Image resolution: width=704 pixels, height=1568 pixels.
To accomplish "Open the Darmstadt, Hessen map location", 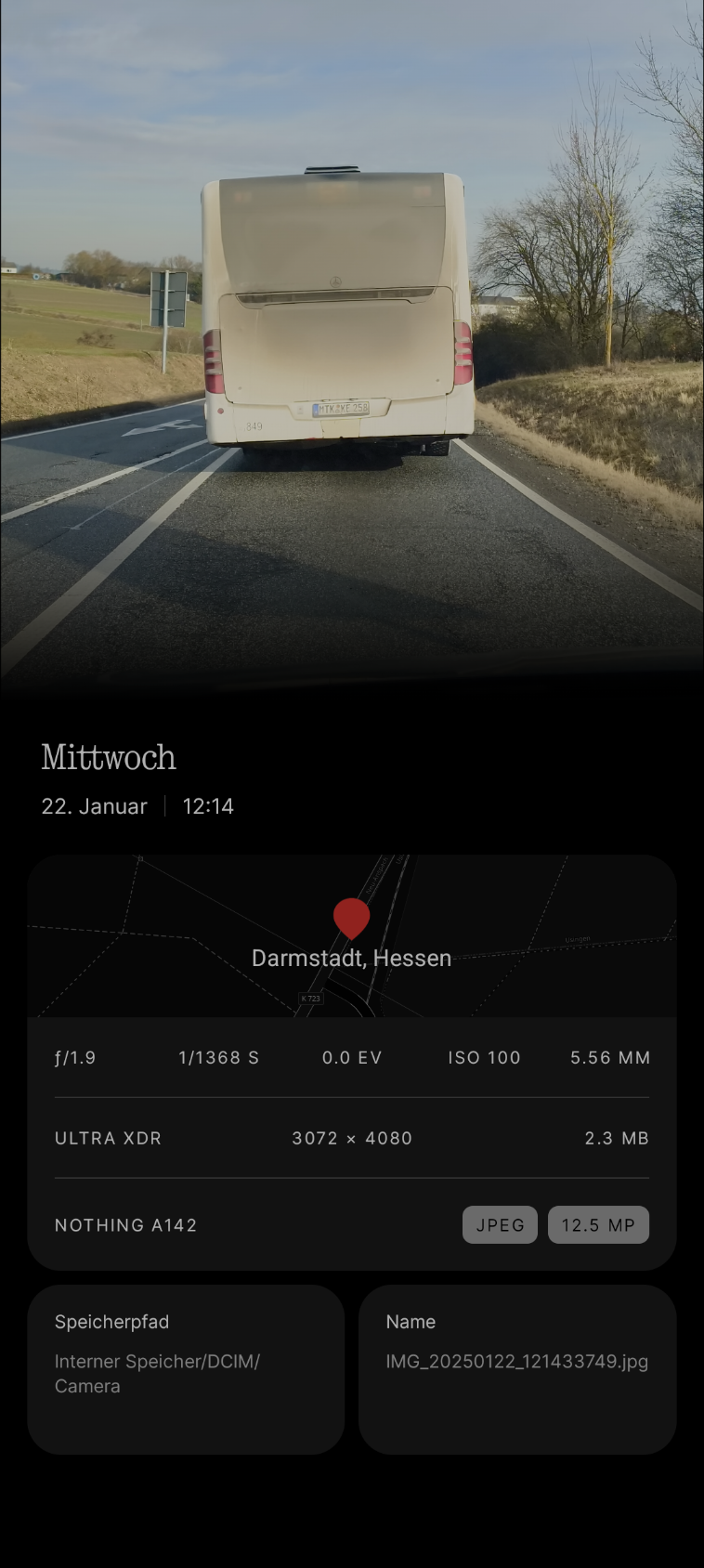I will point(351,936).
